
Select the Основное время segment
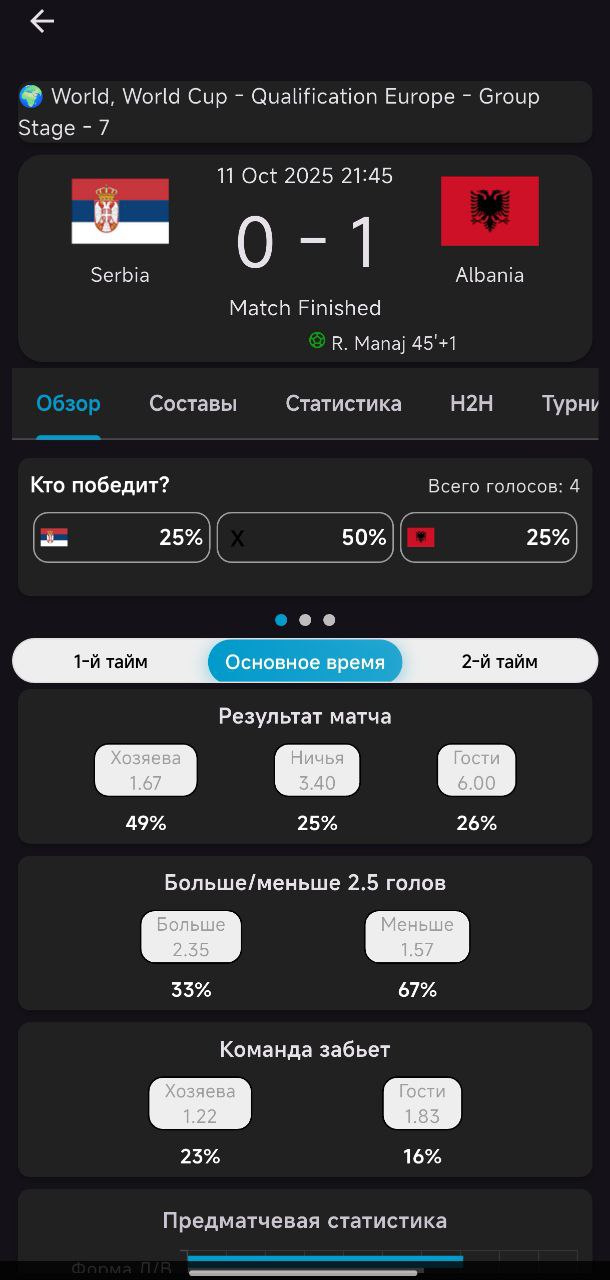(305, 662)
